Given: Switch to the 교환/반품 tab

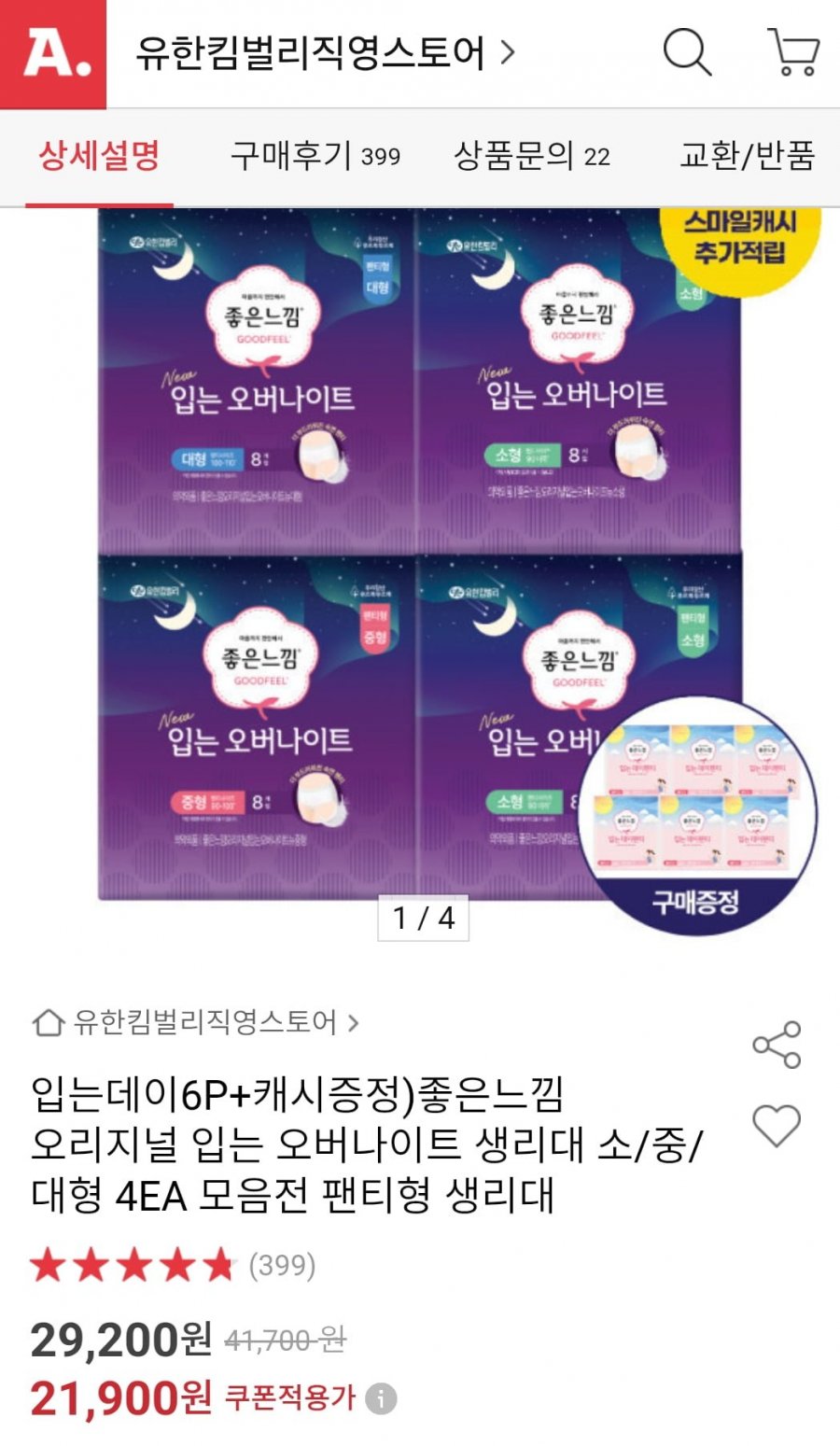Looking at the screenshot, I should (747, 156).
